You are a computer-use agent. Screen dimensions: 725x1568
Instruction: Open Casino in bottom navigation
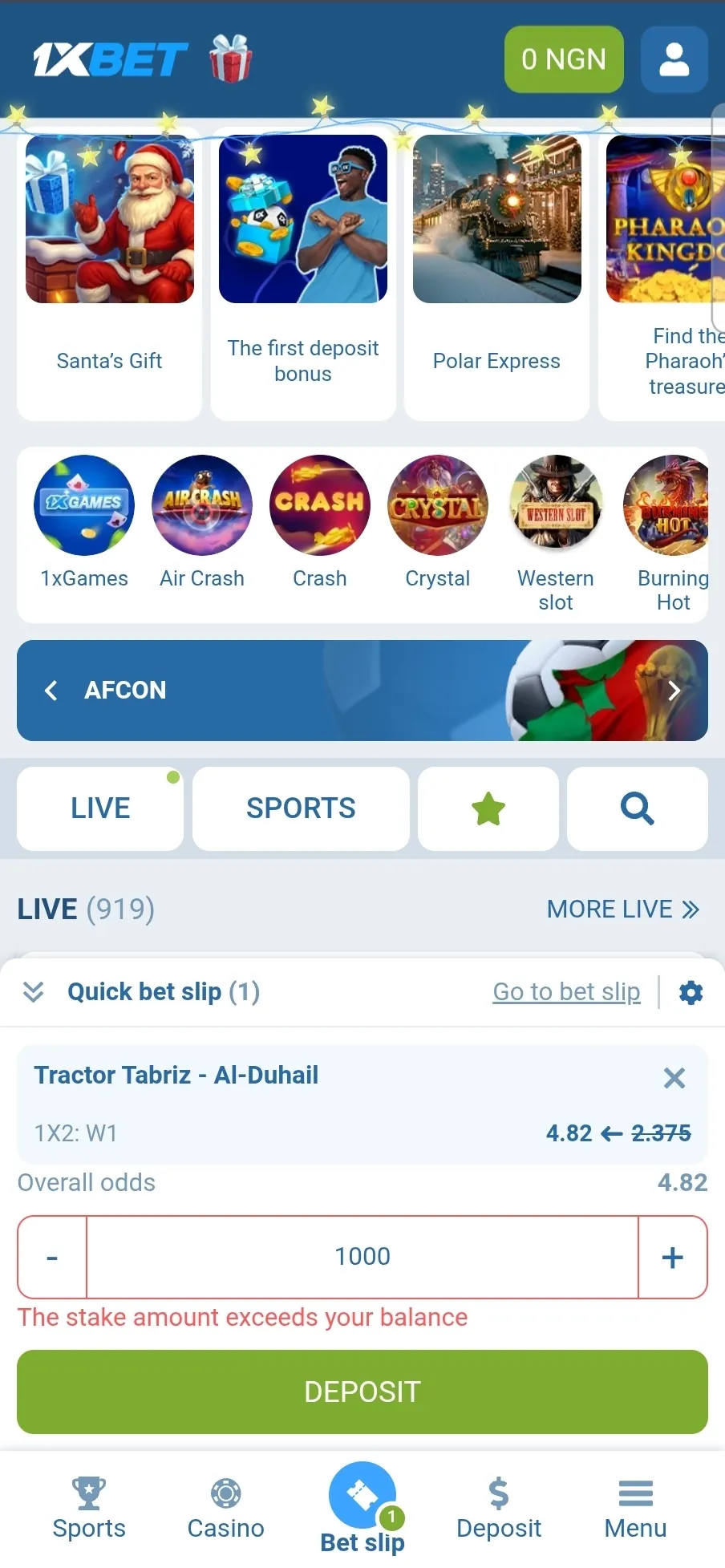[x=225, y=1508]
